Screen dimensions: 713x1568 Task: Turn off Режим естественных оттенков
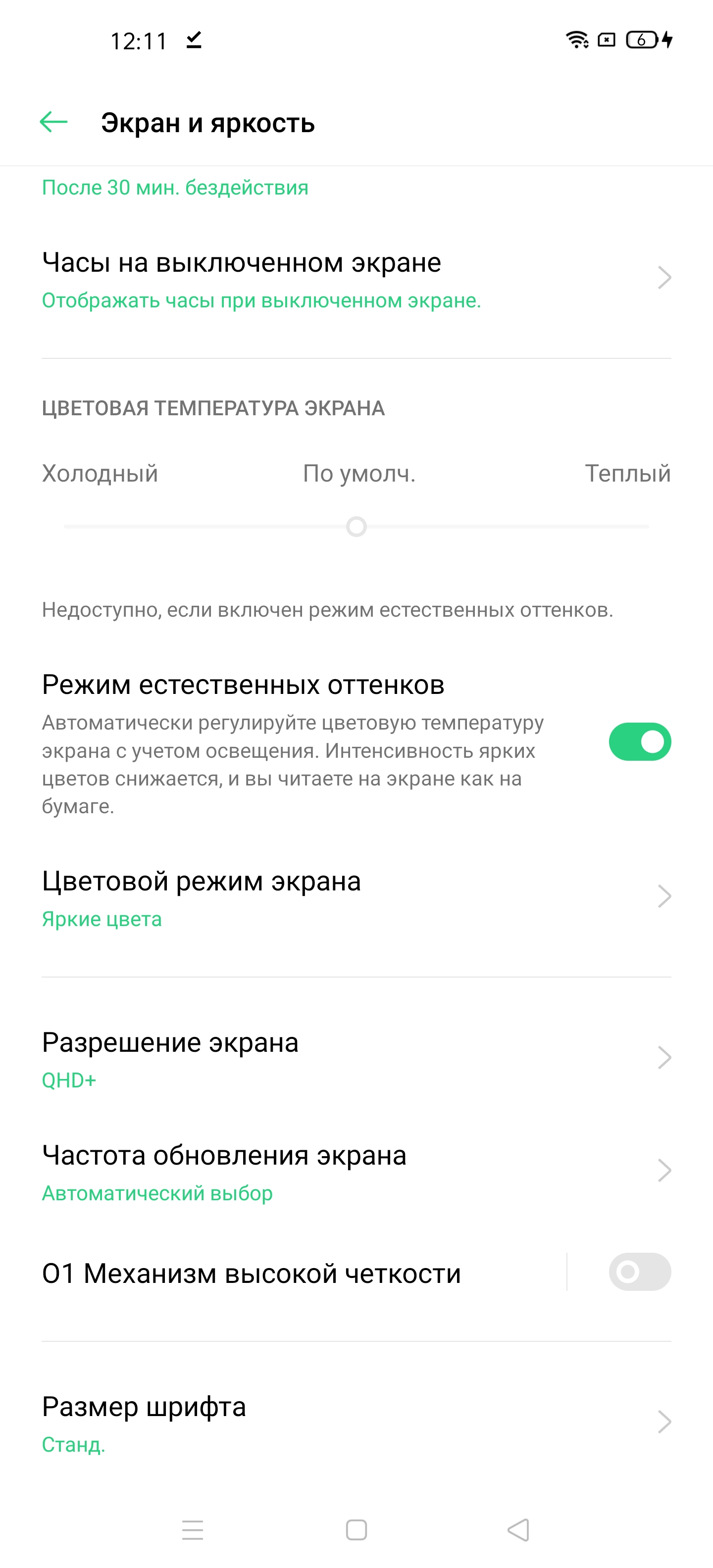click(639, 741)
